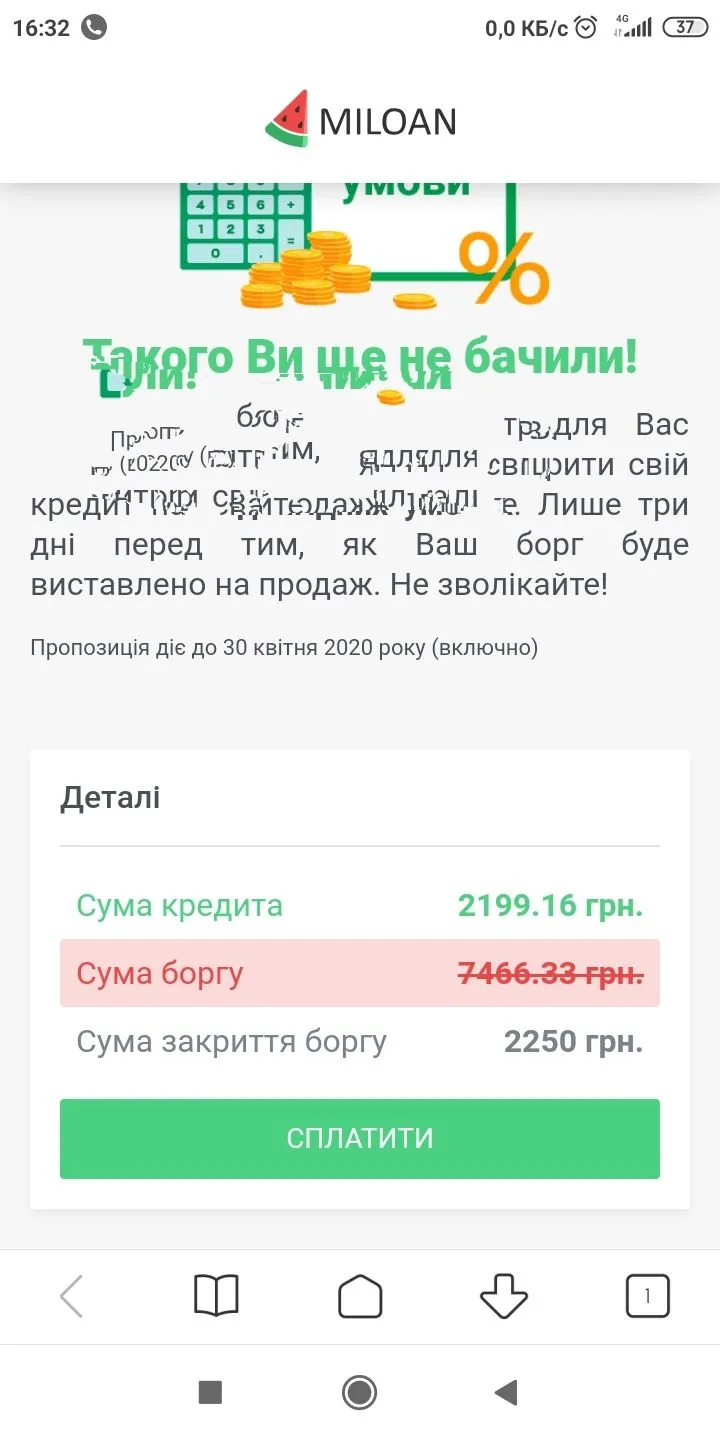Show open browser tabs

click(x=647, y=1297)
